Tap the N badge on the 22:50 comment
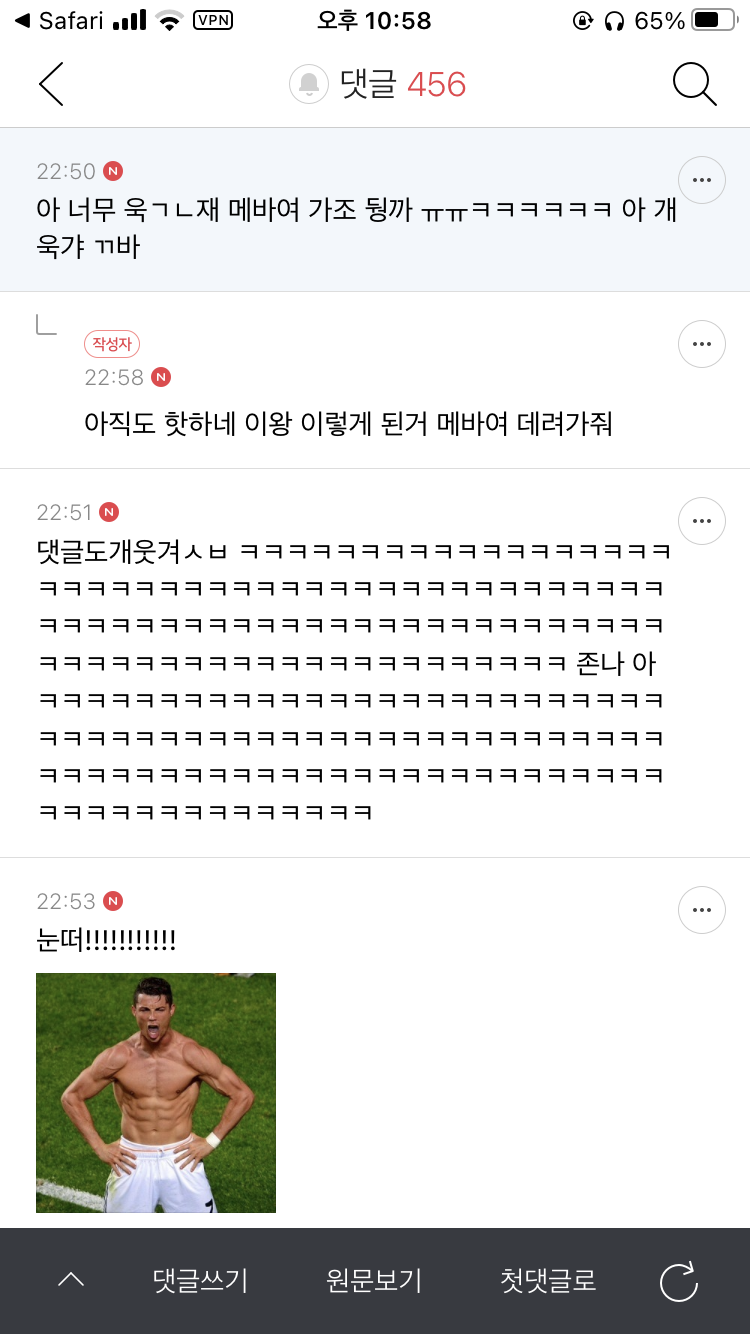Screen dimensions: 750x1334 click(x=113, y=171)
